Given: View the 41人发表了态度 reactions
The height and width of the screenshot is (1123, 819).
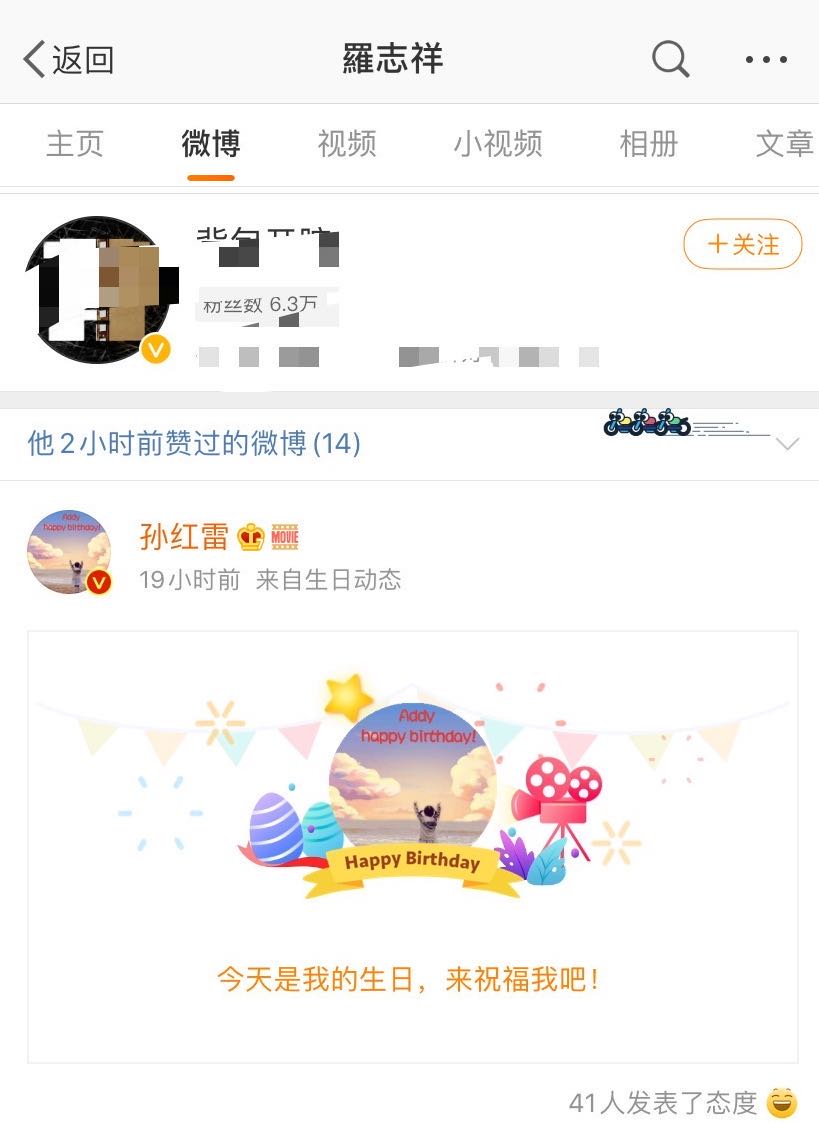Looking at the screenshot, I should (663, 1102).
